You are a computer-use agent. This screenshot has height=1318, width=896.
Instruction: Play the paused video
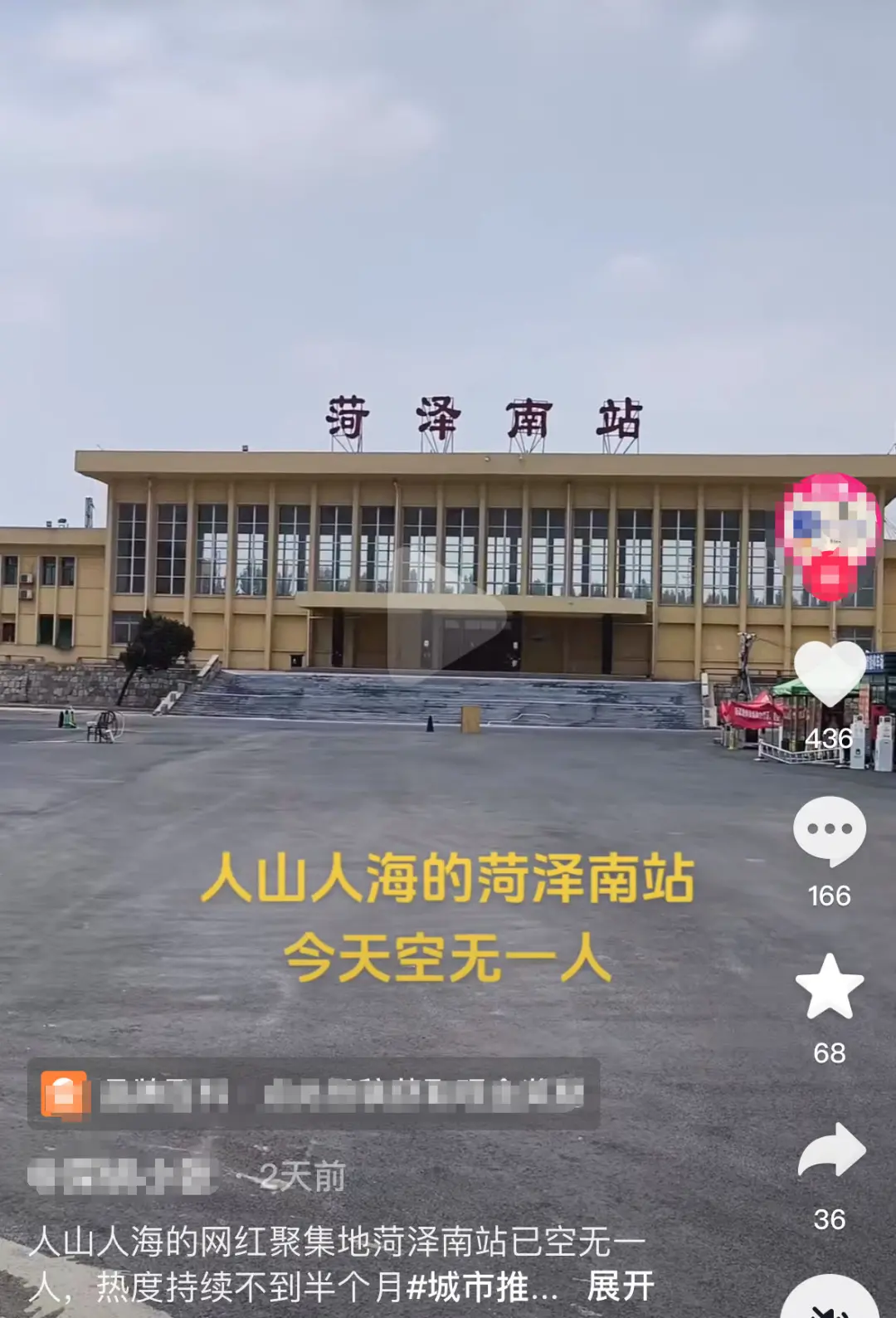click(x=448, y=610)
